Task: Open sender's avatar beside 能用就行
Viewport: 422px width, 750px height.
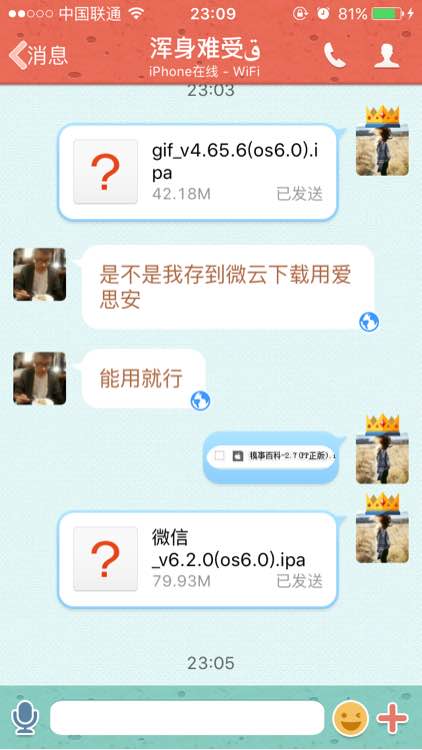Action: coord(40,378)
